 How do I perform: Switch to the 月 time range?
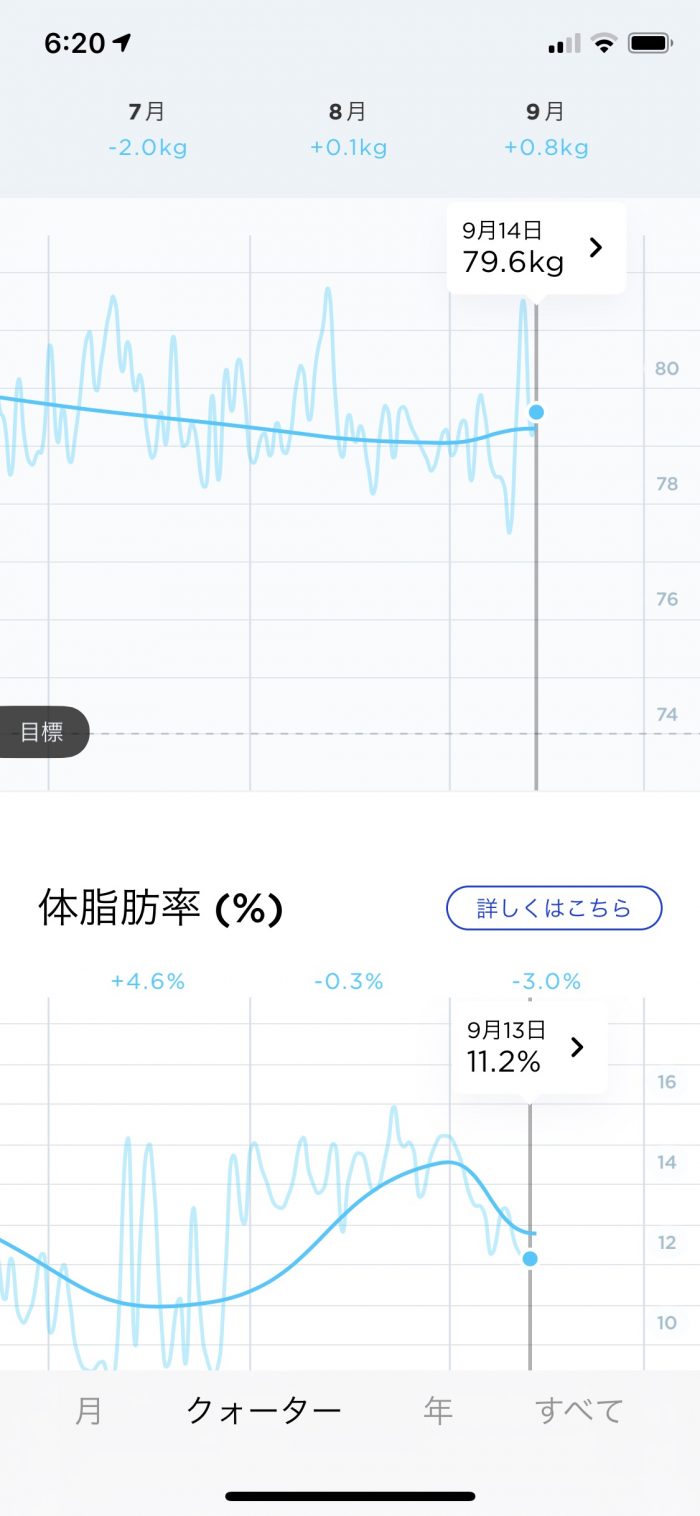pos(89,1410)
